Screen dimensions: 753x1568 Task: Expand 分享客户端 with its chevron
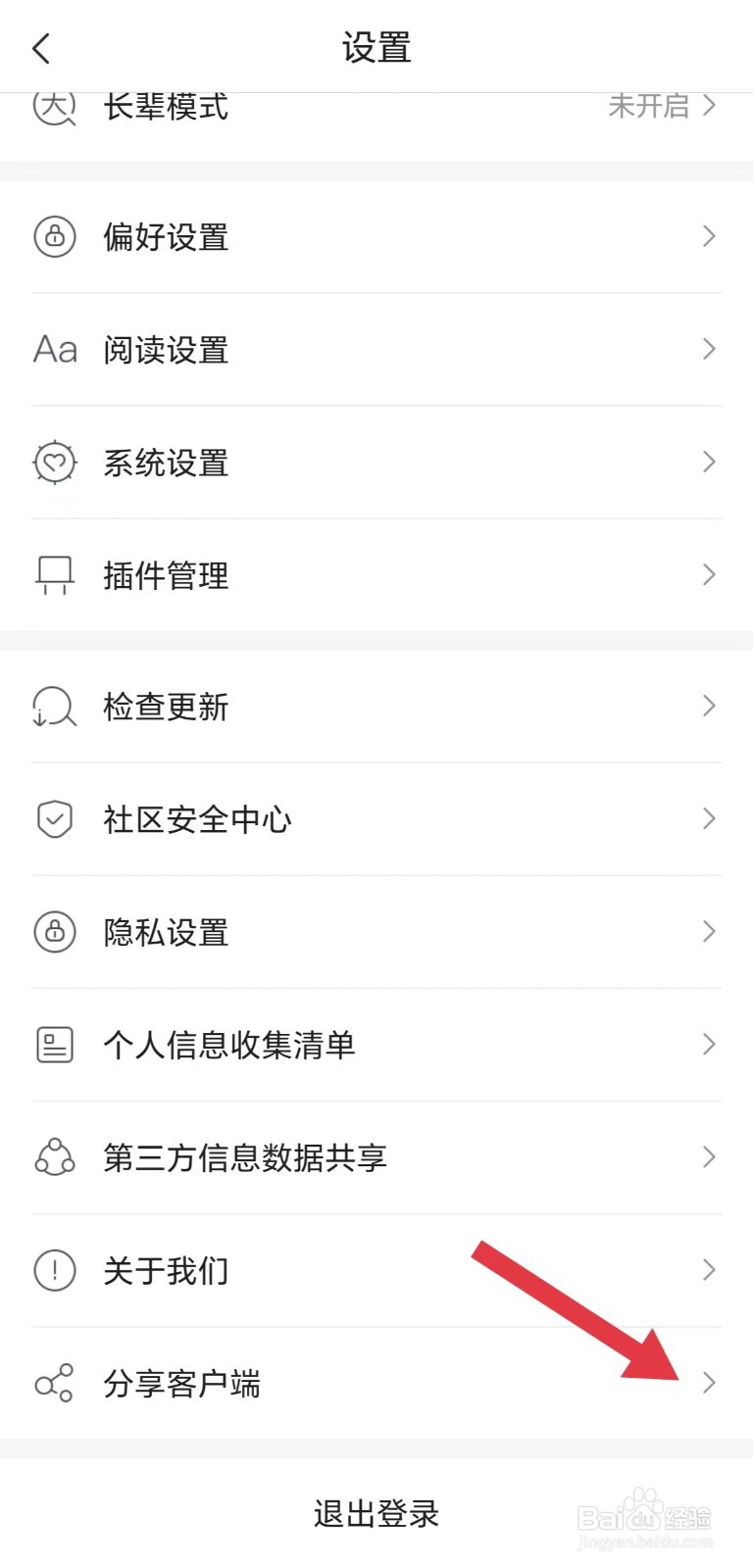tap(709, 1384)
